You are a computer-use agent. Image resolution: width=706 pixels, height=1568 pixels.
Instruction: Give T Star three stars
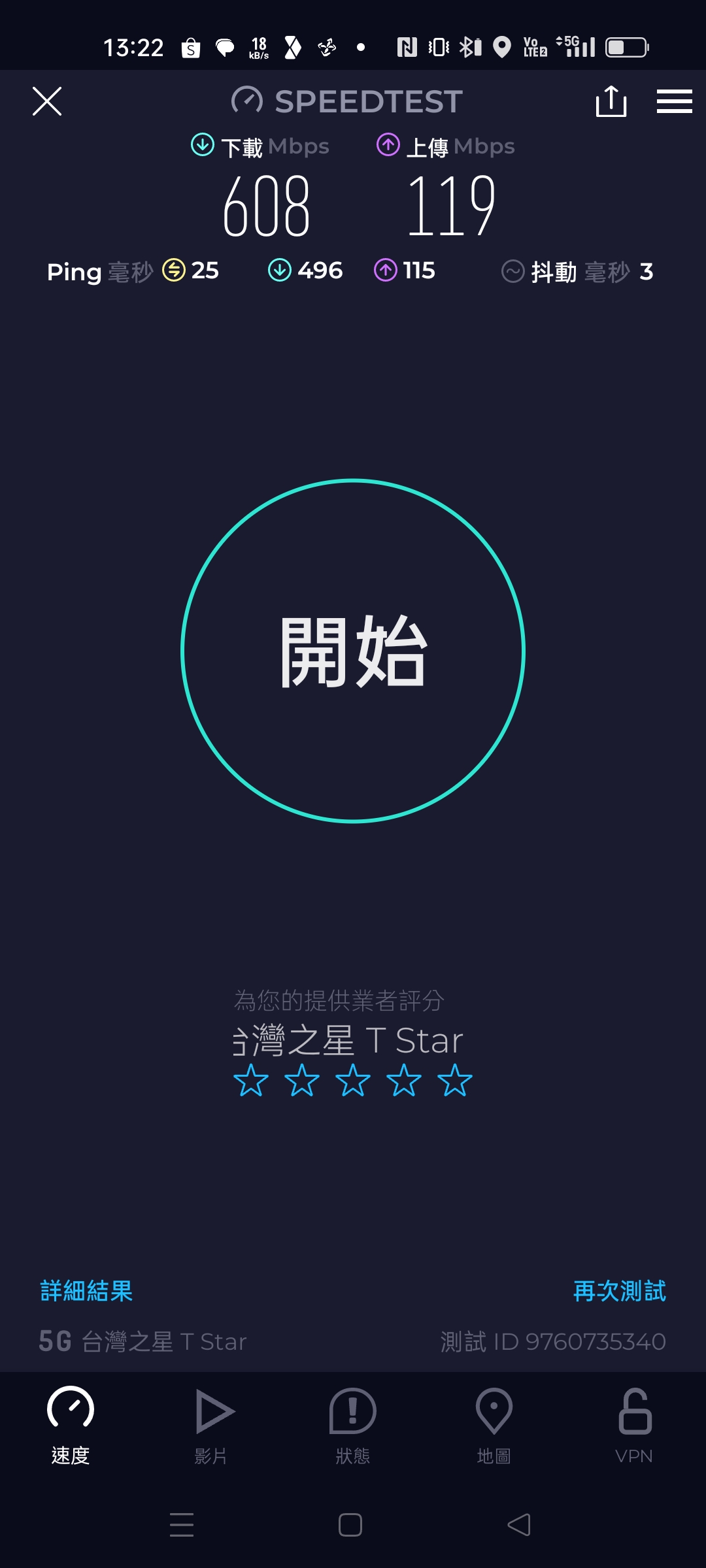[353, 1080]
